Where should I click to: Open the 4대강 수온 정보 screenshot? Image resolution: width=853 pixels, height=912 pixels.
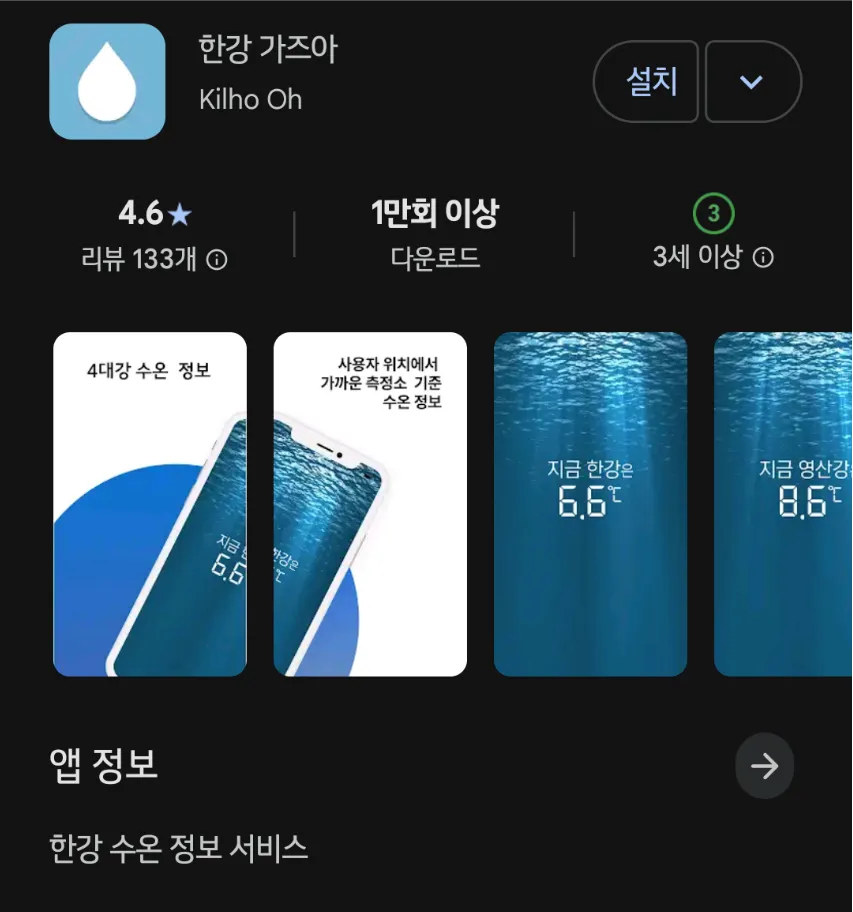point(150,504)
